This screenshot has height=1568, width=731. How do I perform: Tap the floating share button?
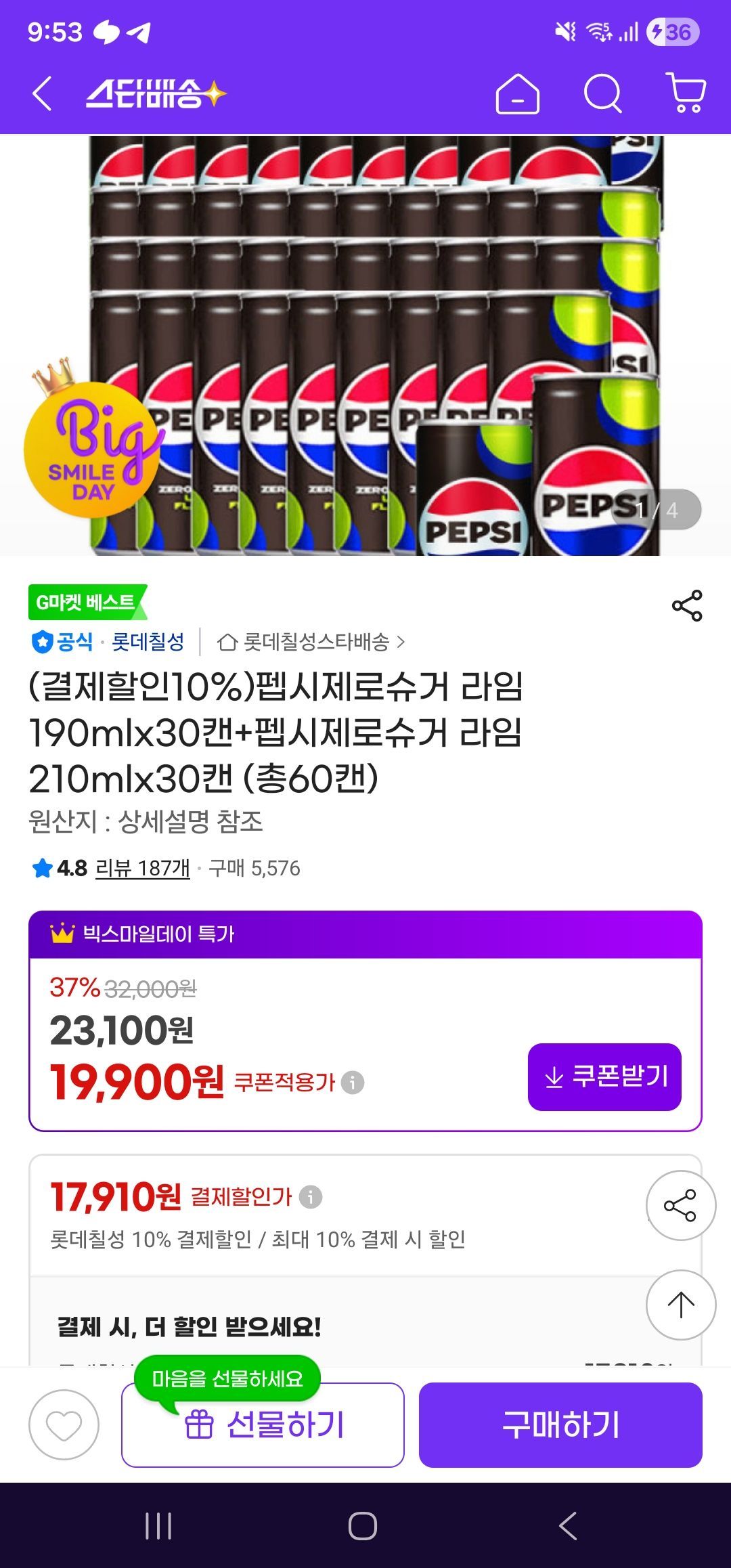click(681, 1205)
